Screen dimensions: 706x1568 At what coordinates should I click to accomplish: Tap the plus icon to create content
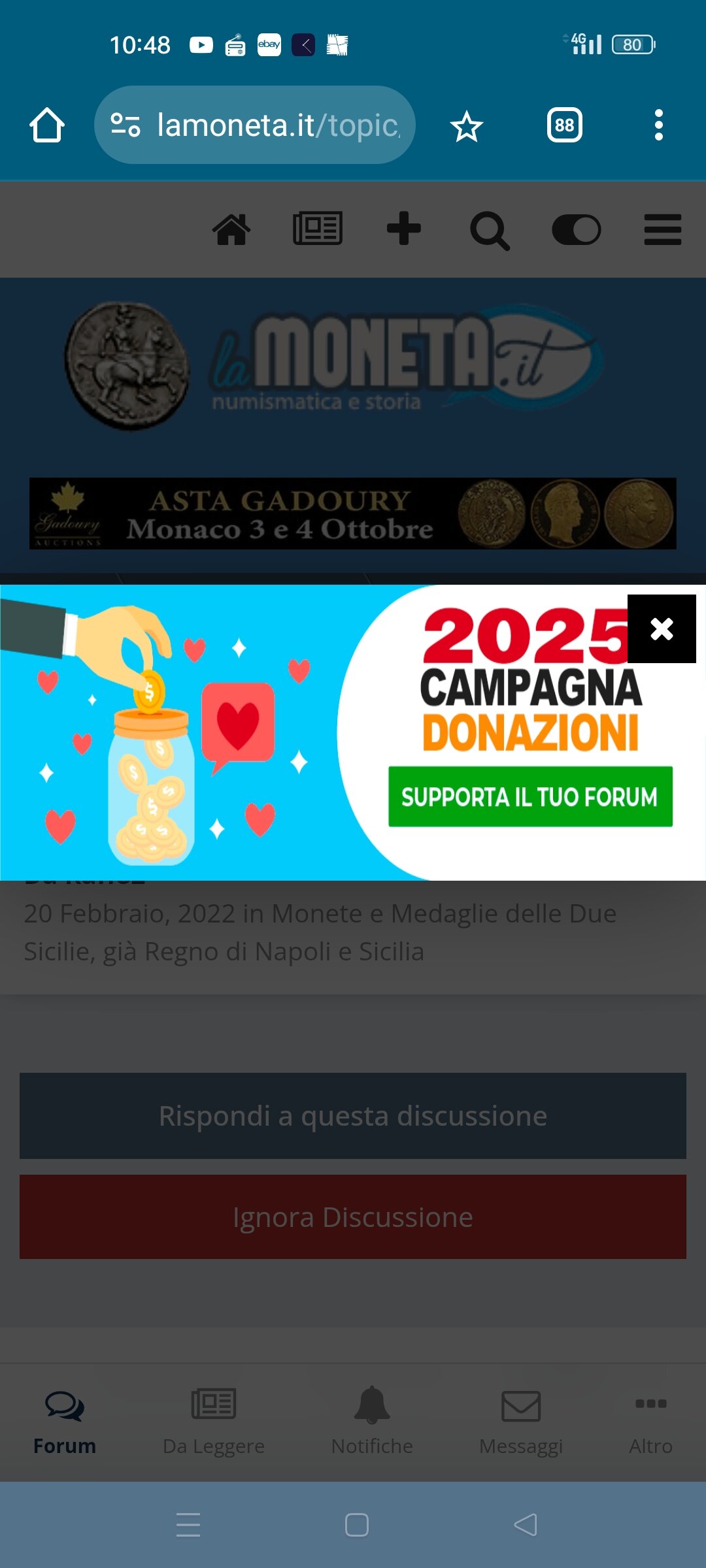[404, 229]
